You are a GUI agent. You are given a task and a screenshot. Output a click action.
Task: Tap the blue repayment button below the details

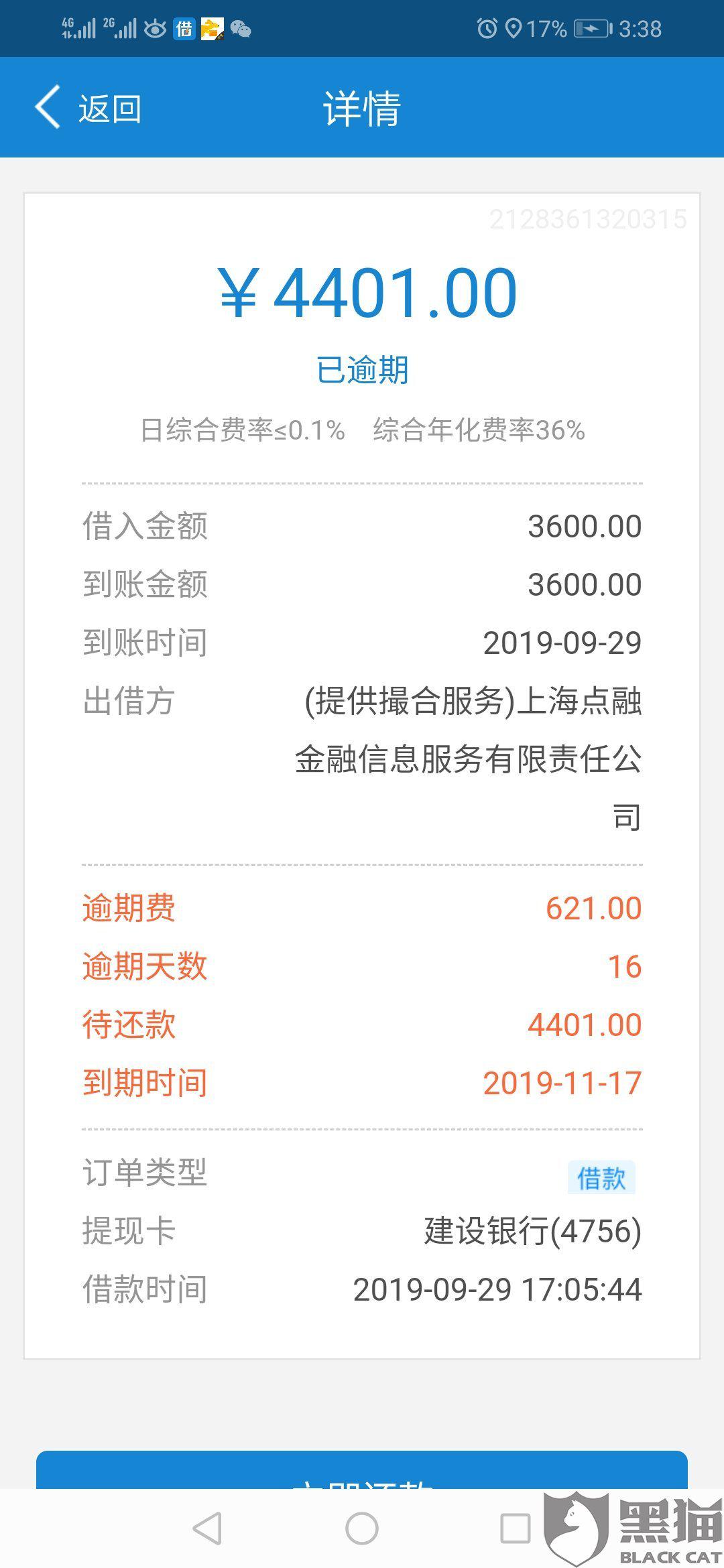(x=362, y=1471)
